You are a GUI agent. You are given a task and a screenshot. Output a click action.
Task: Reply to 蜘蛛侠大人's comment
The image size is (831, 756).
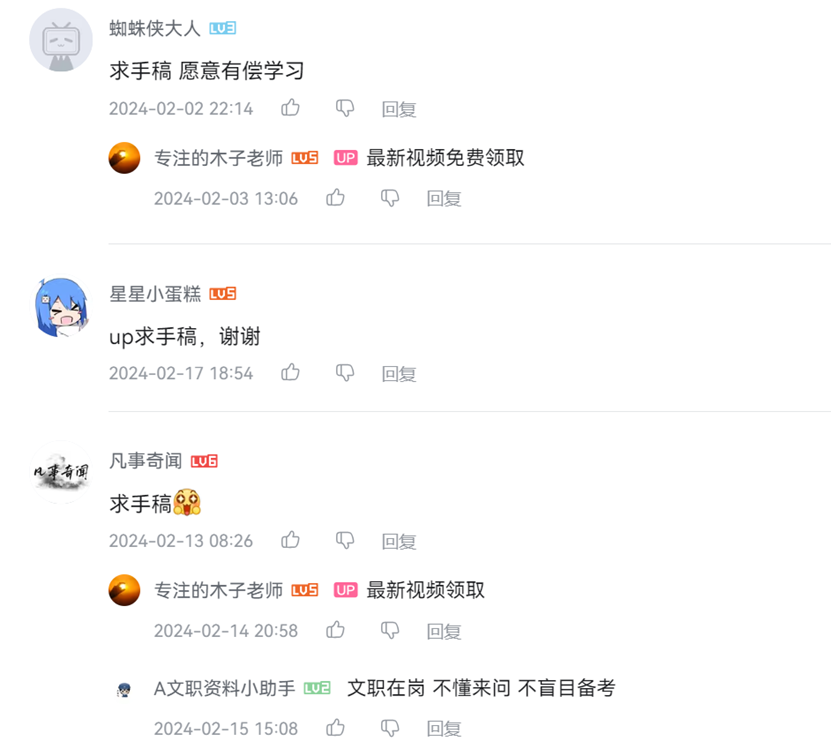pyautogui.click(x=399, y=109)
